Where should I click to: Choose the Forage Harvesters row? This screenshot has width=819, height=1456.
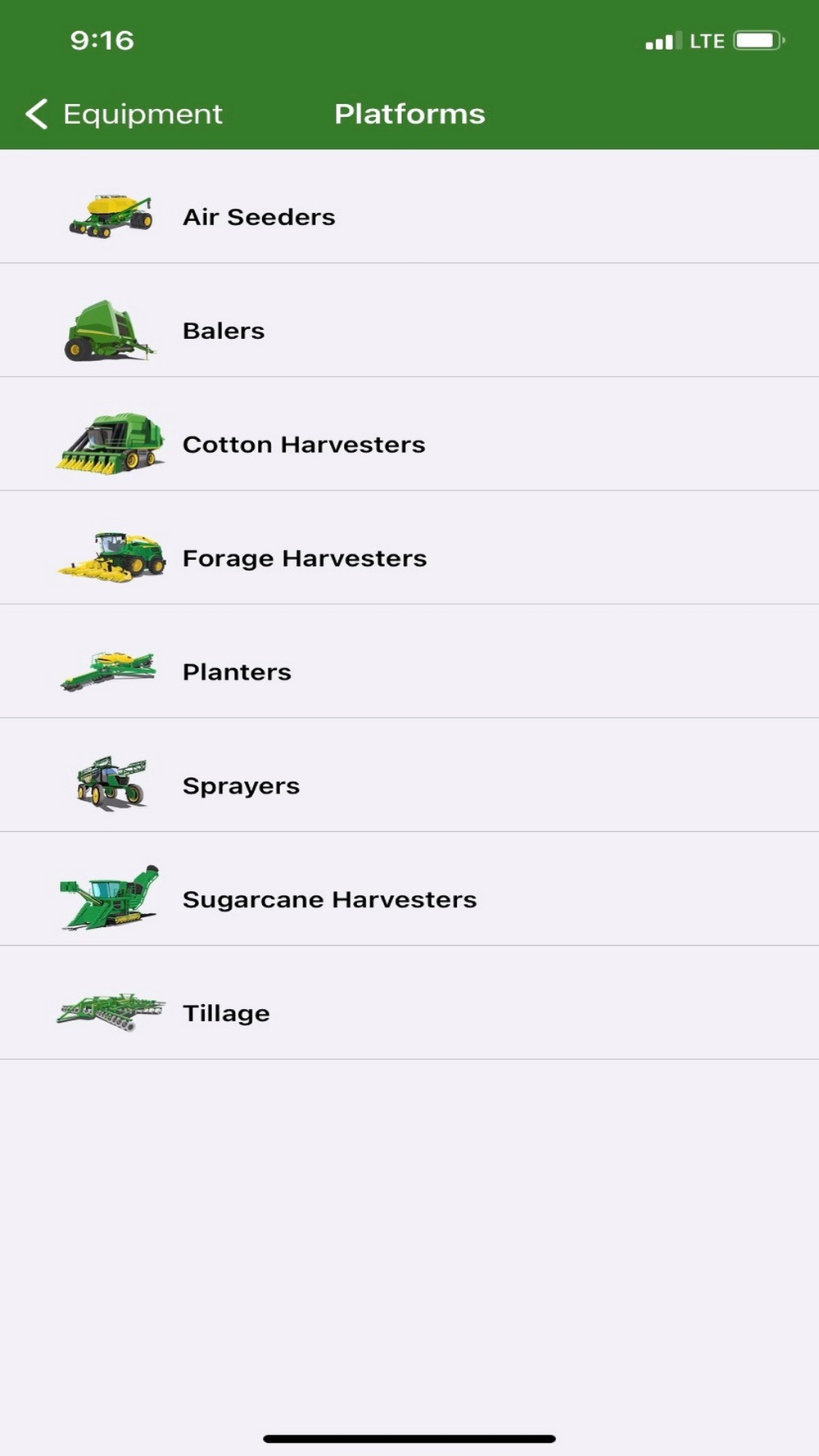click(x=305, y=558)
